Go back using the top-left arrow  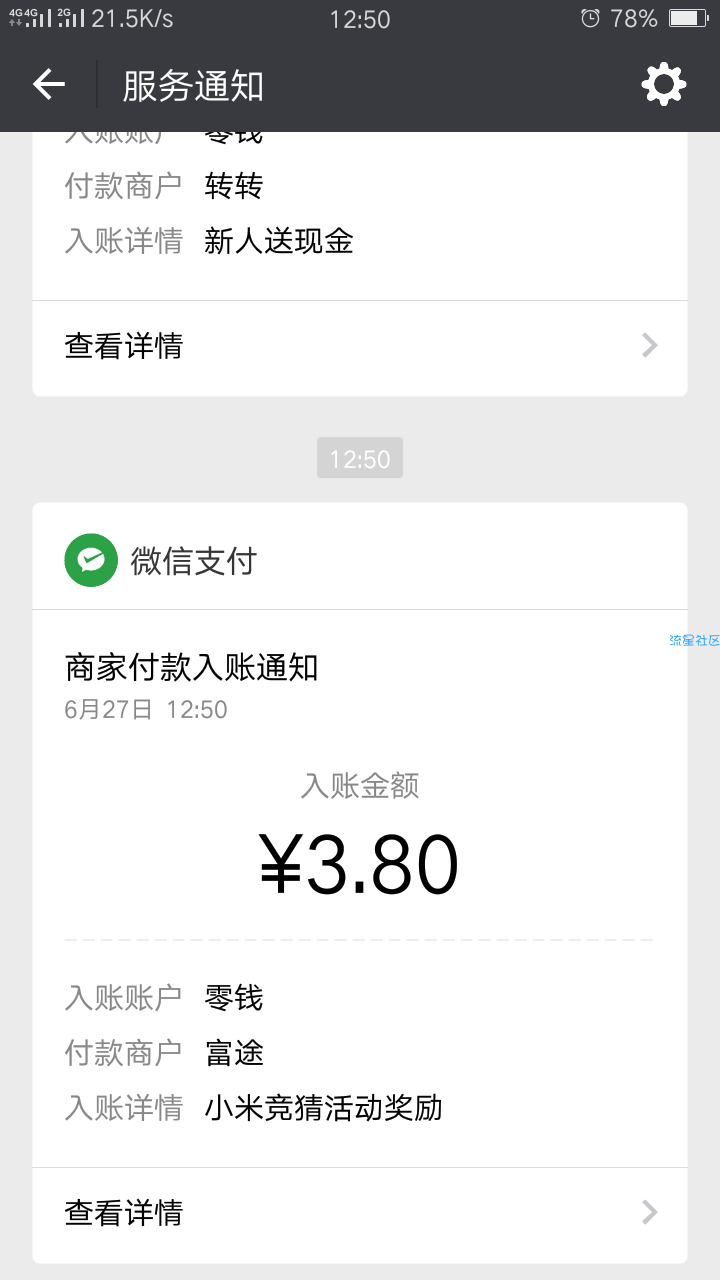(x=48, y=85)
